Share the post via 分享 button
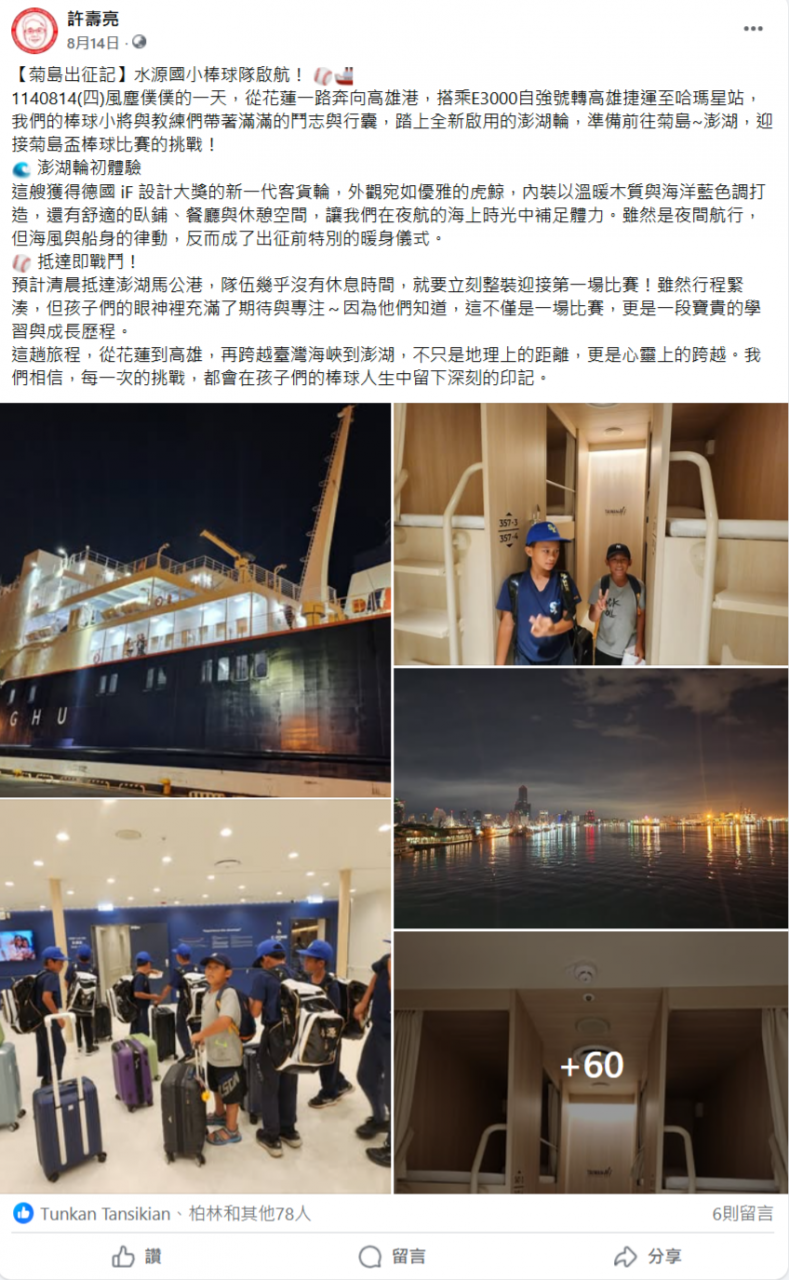 (648, 1256)
